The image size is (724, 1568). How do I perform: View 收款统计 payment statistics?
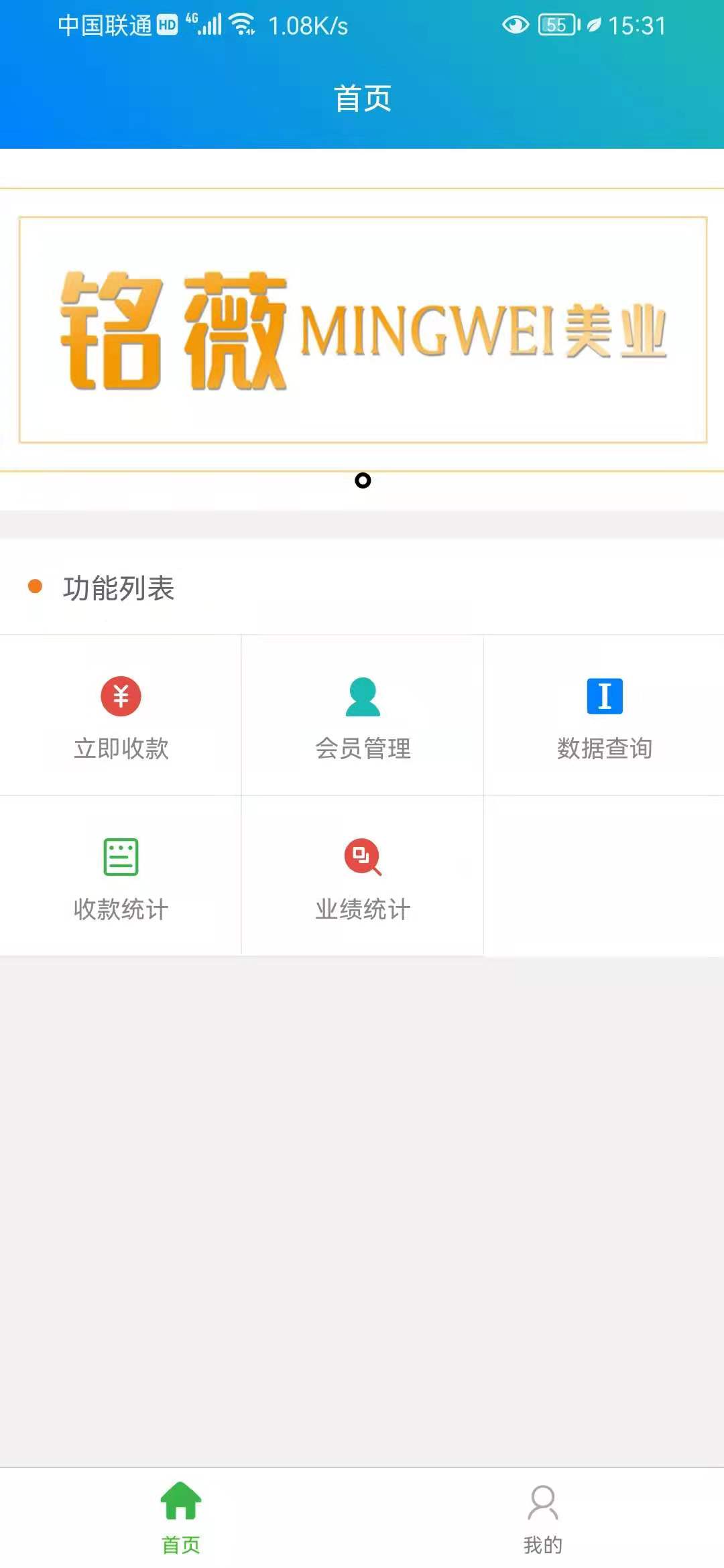pos(121,878)
